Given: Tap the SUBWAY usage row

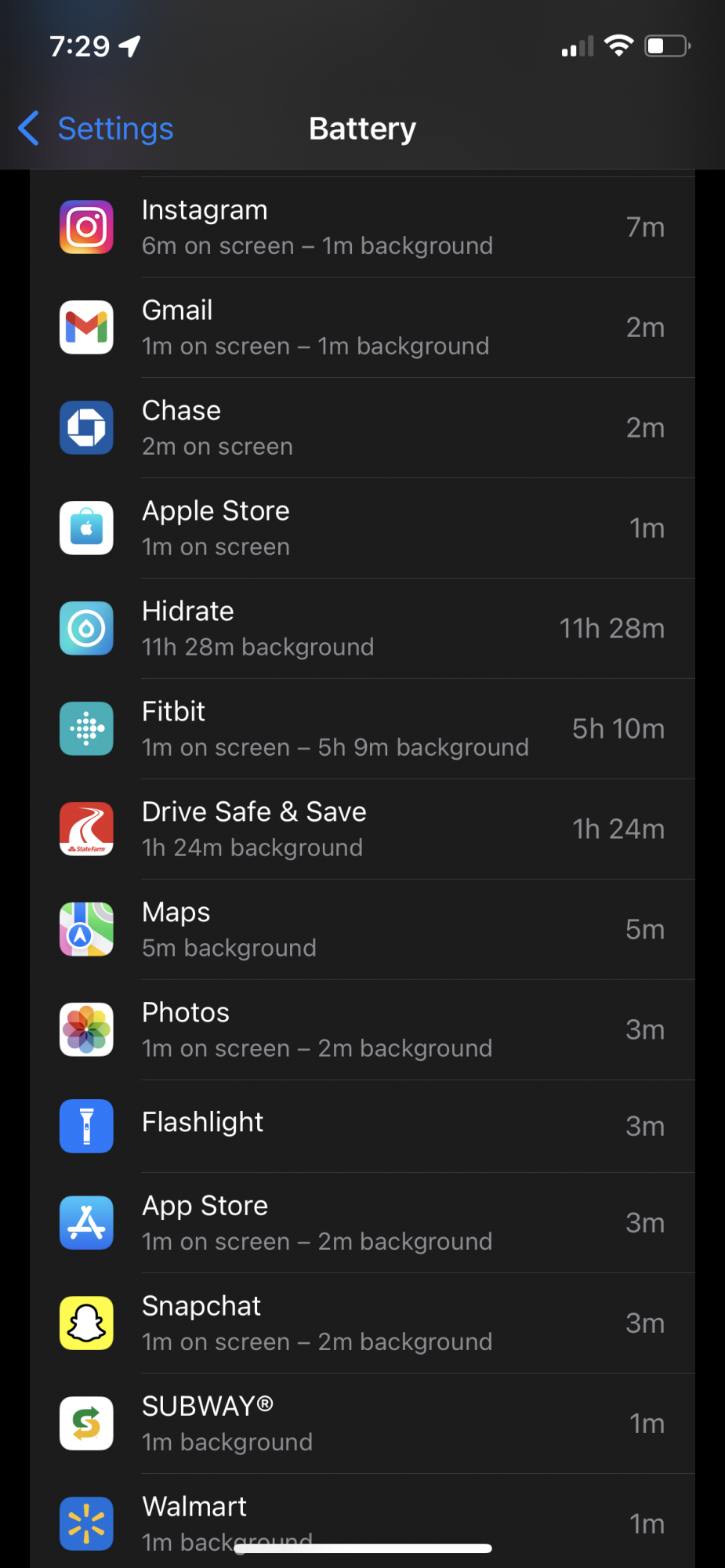Looking at the screenshot, I should 362,1424.
